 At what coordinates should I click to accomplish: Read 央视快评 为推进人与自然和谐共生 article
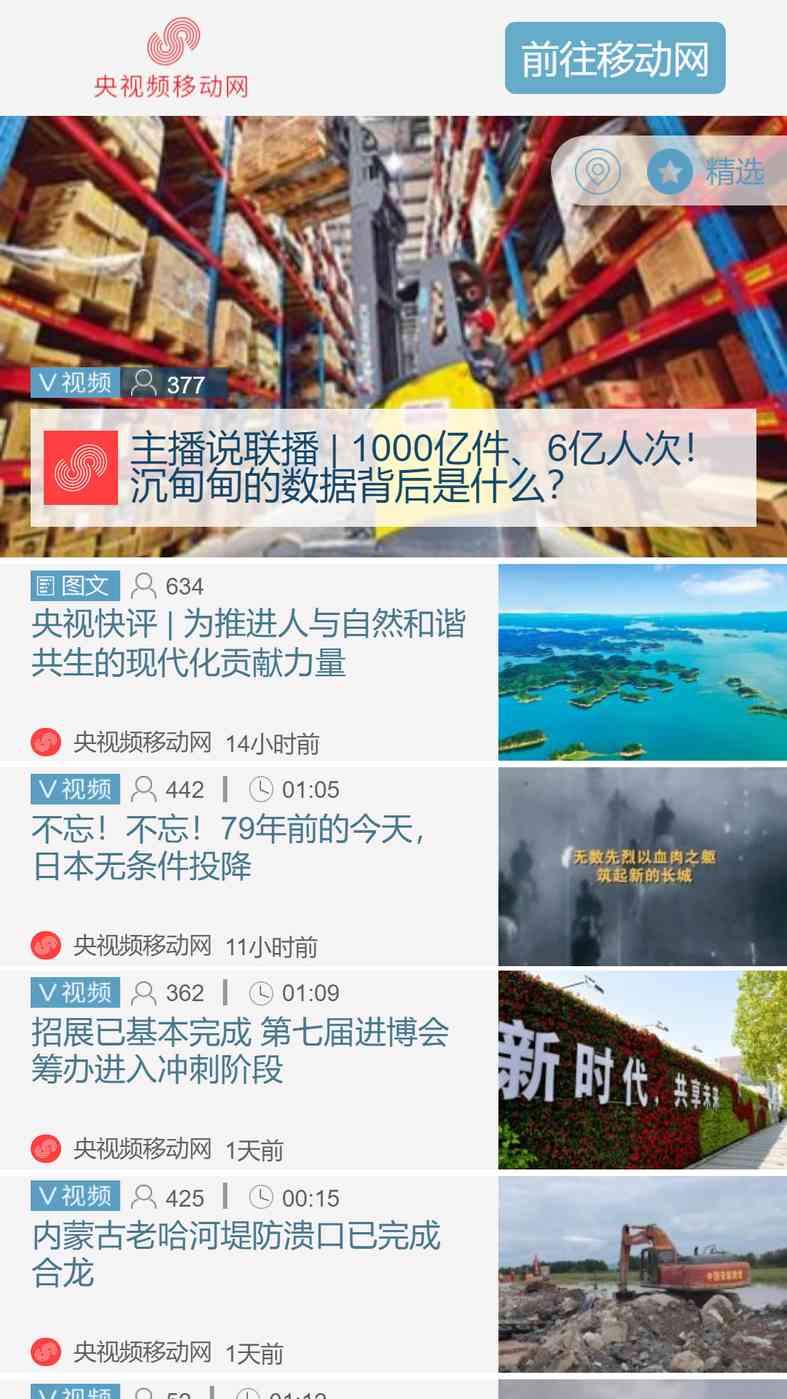[248, 643]
